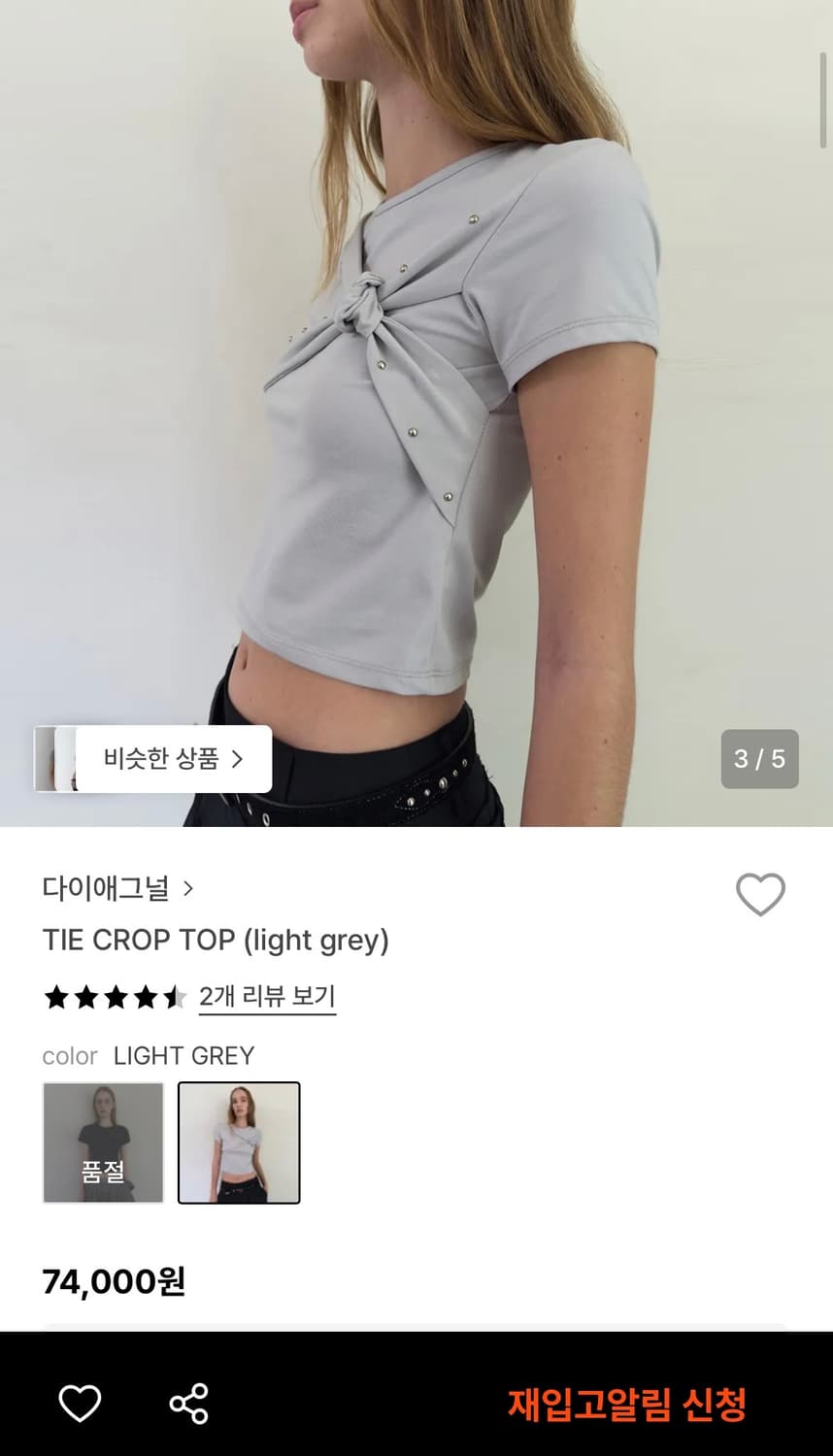Tap the 3/5 image counter badge
This screenshot has height=1456, width=833.
click(x=760, y=760)
